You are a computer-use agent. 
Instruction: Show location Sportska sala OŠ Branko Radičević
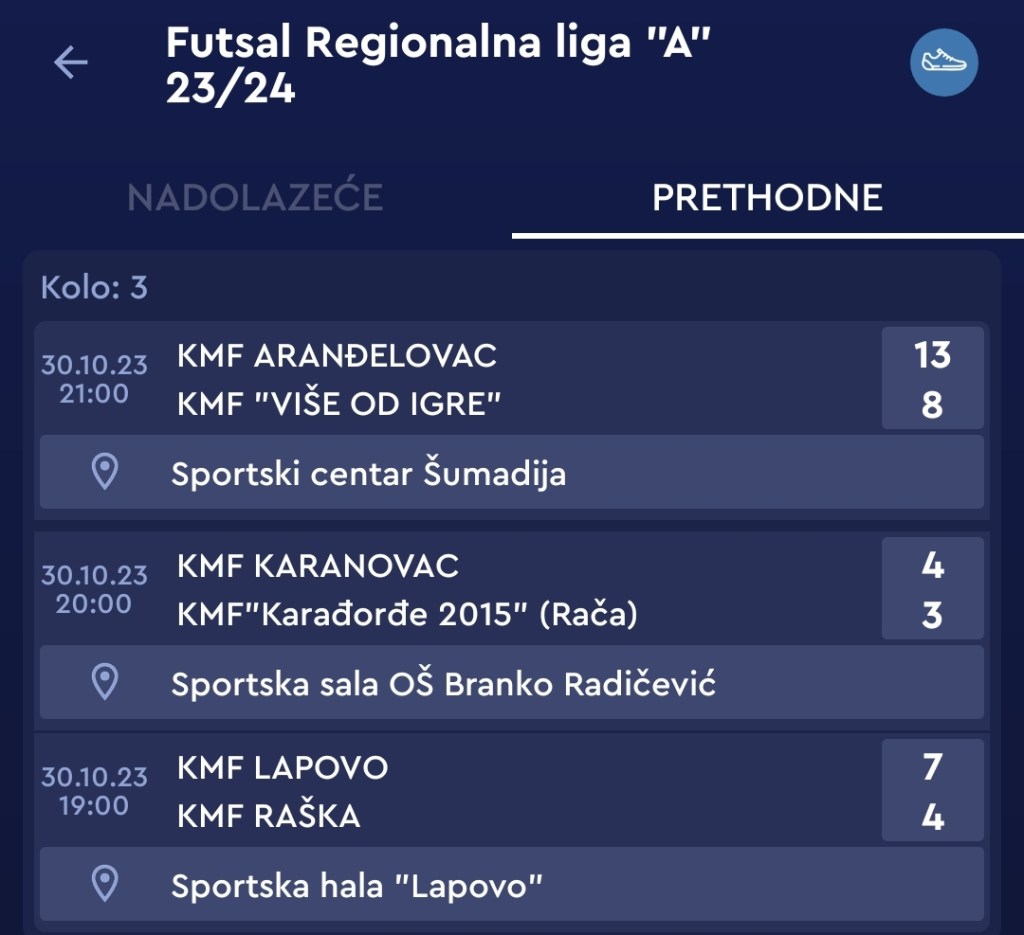pos(510,683)
